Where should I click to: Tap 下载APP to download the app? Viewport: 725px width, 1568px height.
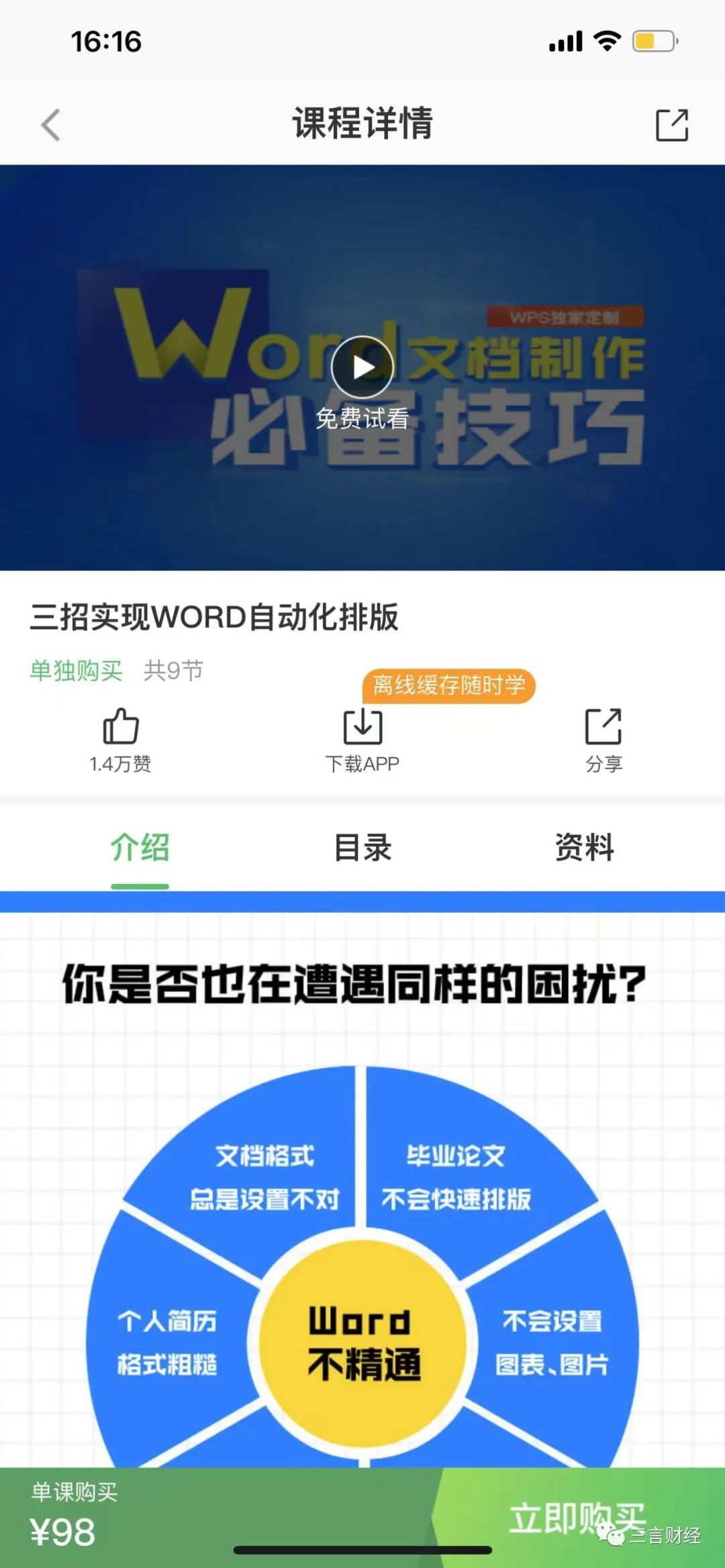click(362, 739)
